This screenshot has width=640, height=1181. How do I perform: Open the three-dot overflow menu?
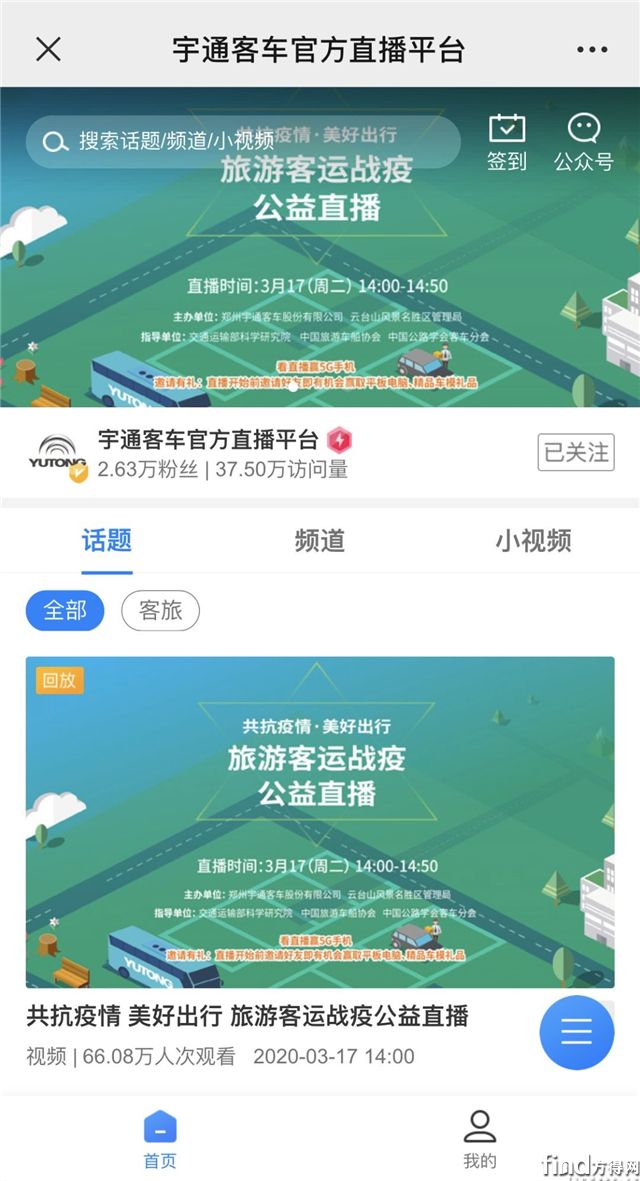592,49
